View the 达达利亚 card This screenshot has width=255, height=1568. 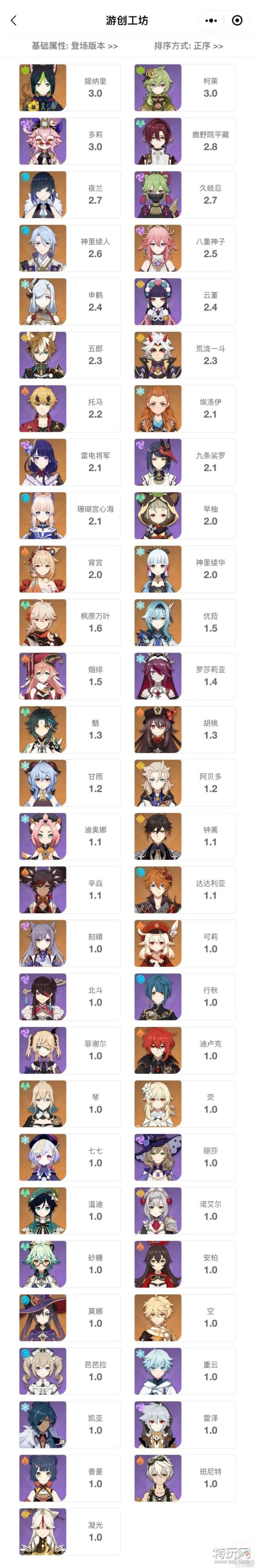(185, 890)
